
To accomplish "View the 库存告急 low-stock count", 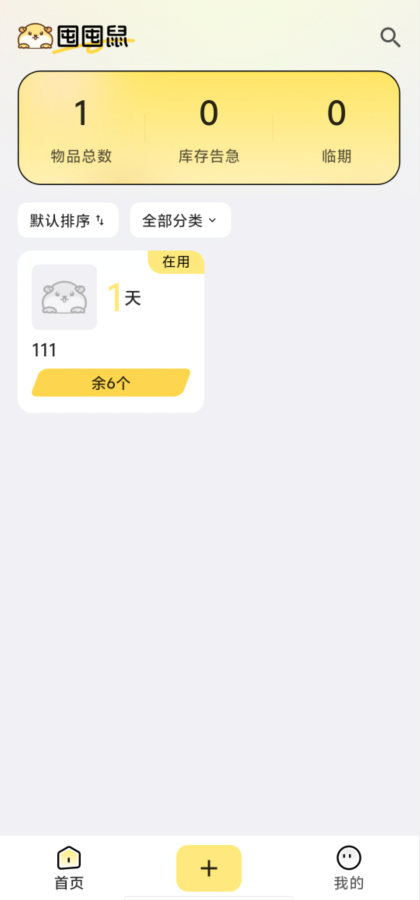I will [209, 129].
